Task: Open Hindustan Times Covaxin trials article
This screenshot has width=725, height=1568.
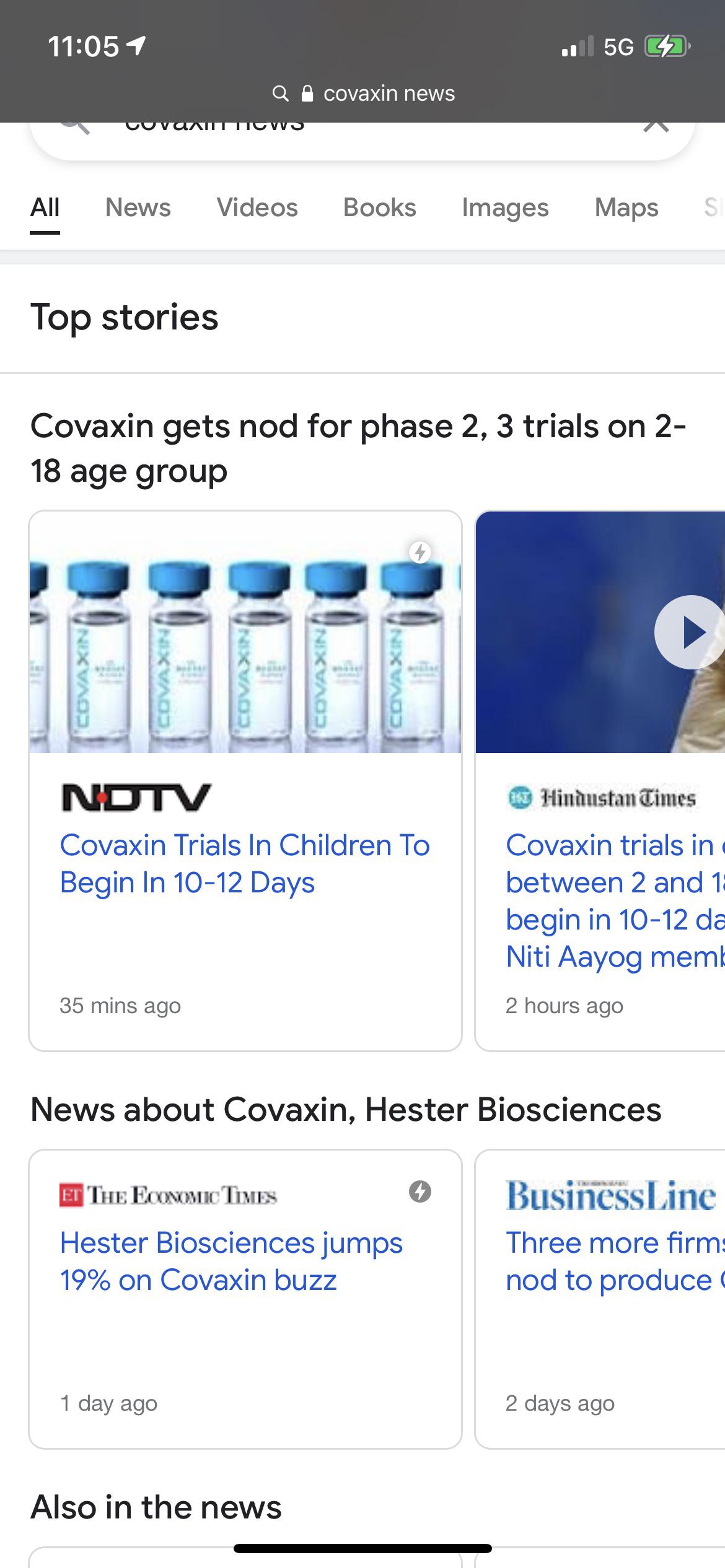Action: (613, 900)
